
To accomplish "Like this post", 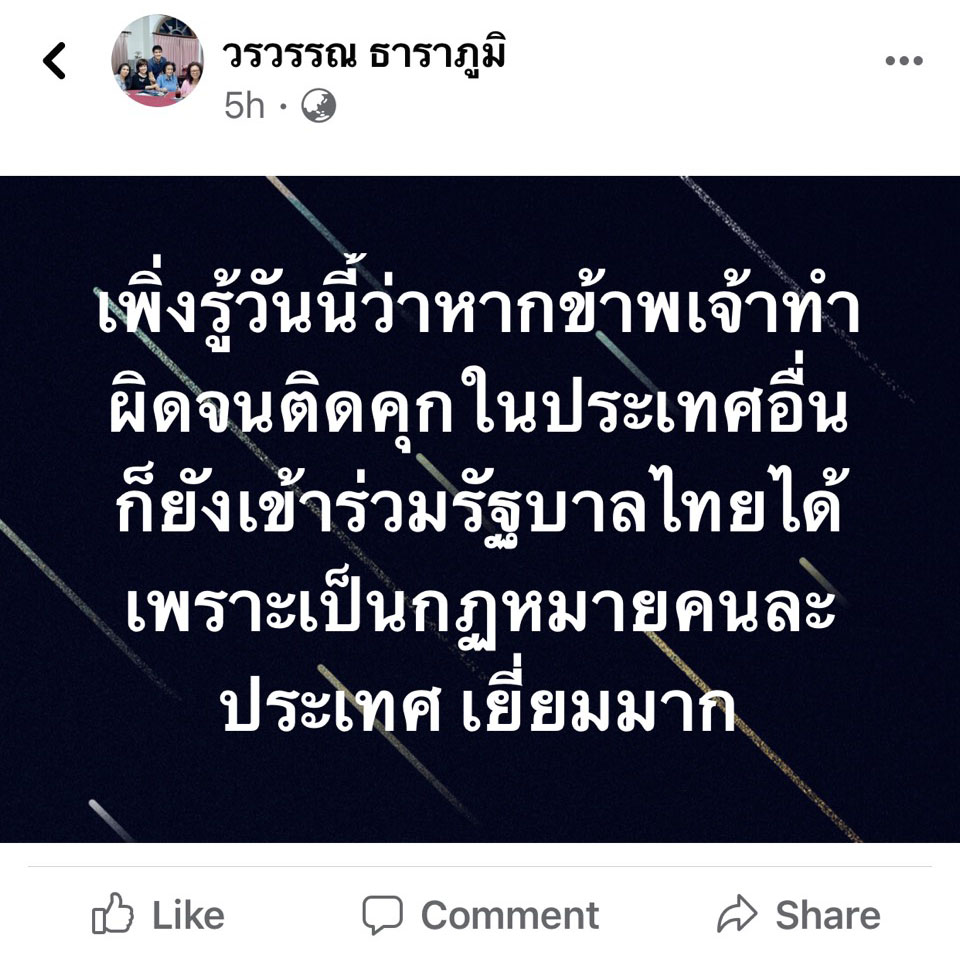I will pyautogui.click(x=158, y=914).
